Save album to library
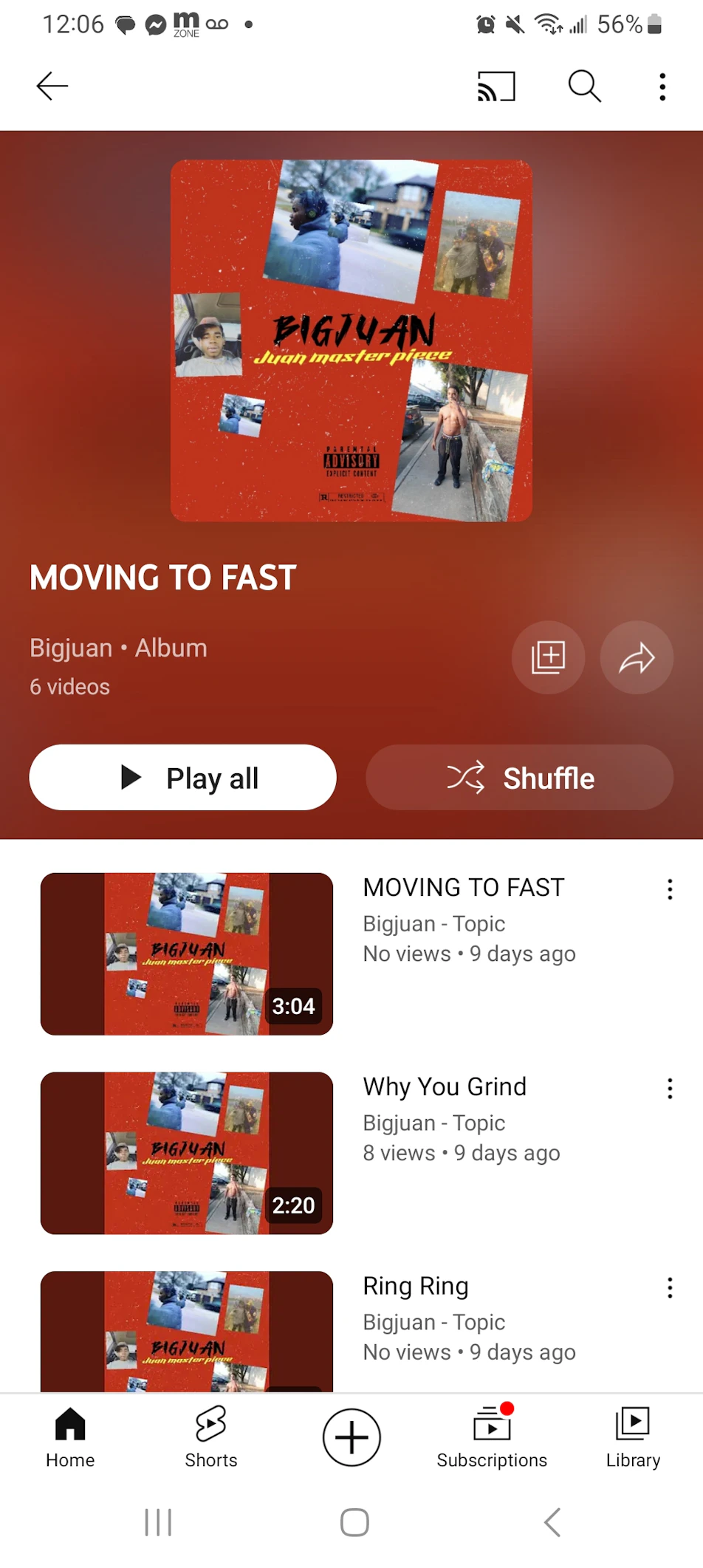Viewport: 703px width, 1568px height. [548, 657]
